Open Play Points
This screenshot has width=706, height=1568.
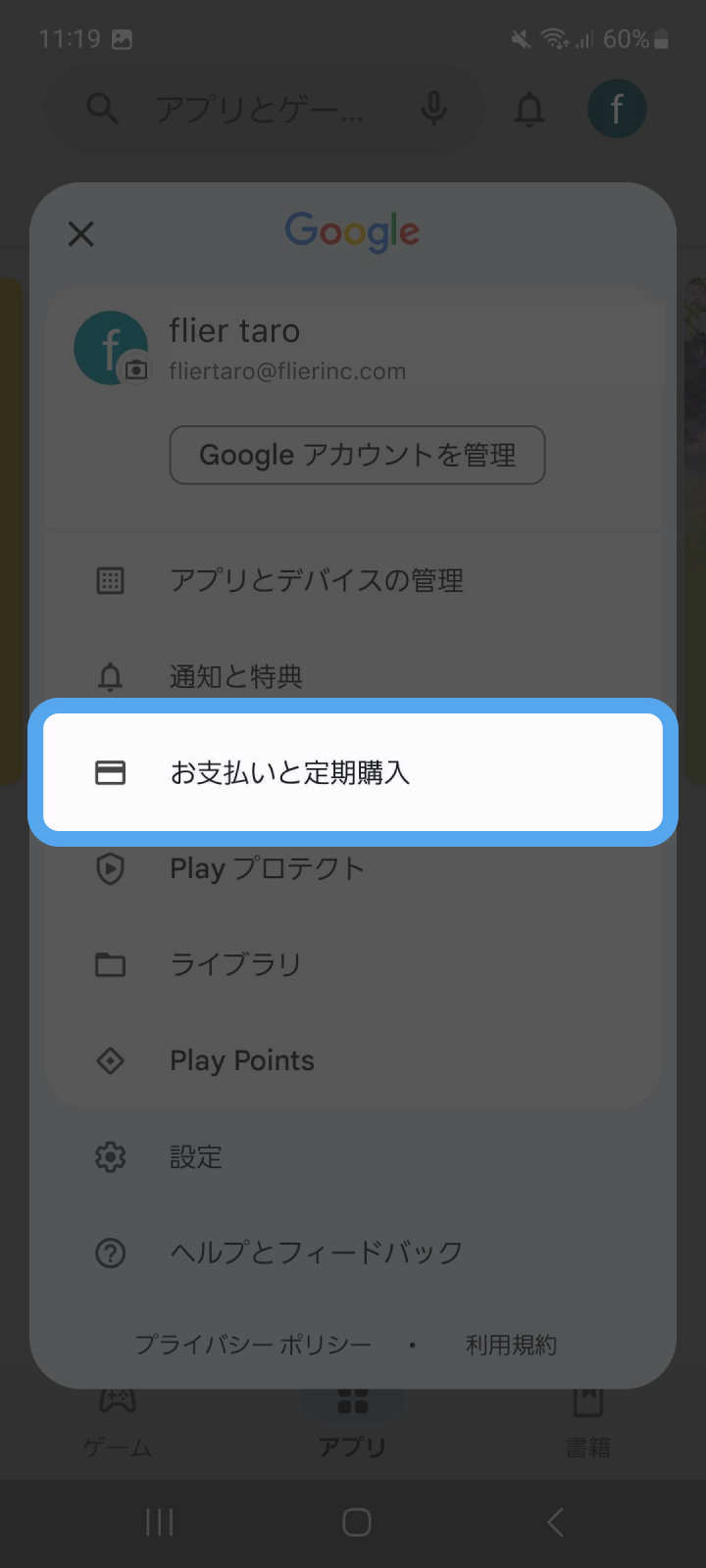click(242, 1060)
